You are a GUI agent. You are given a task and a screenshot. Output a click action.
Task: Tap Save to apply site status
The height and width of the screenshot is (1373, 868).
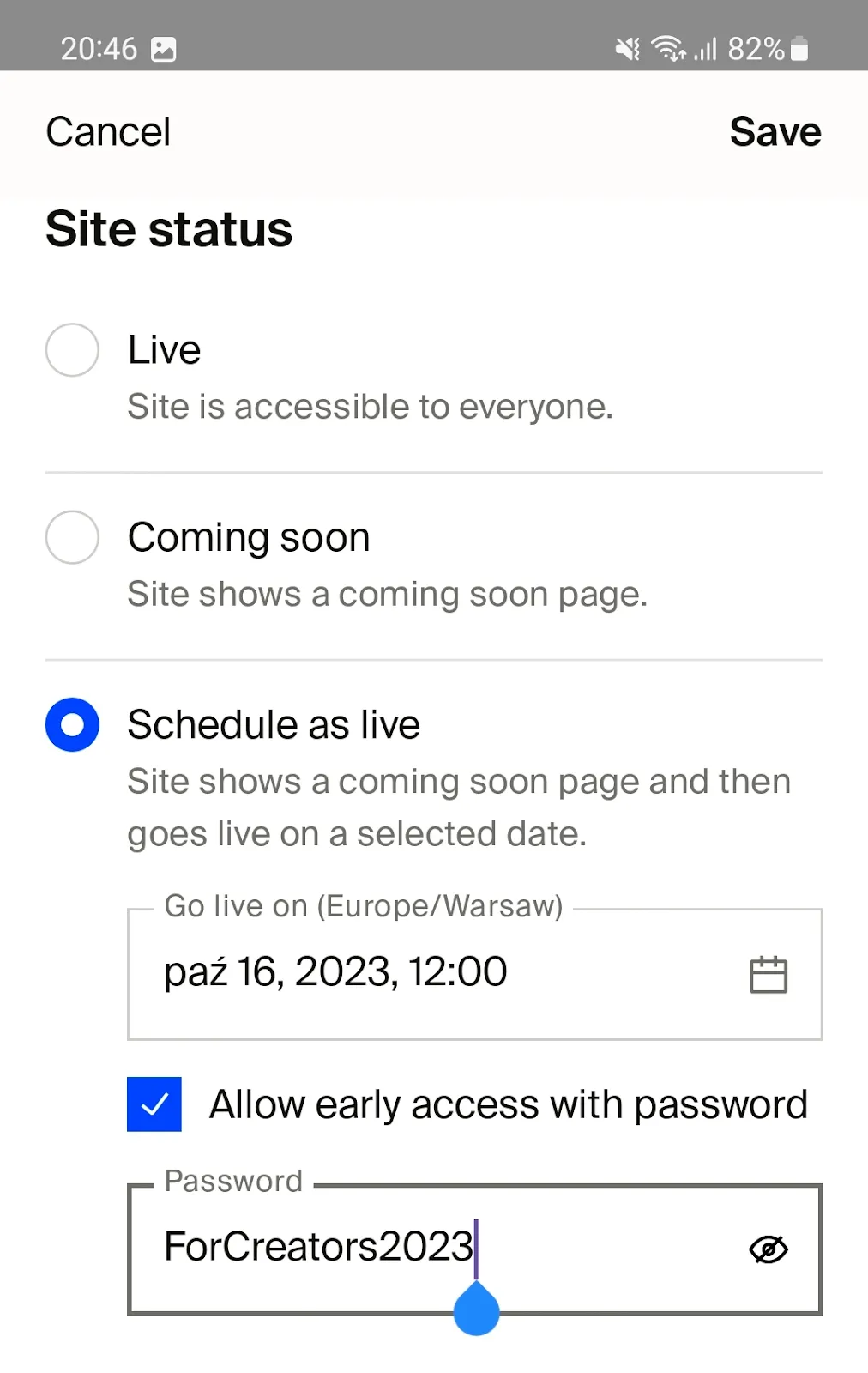[775, 132]
